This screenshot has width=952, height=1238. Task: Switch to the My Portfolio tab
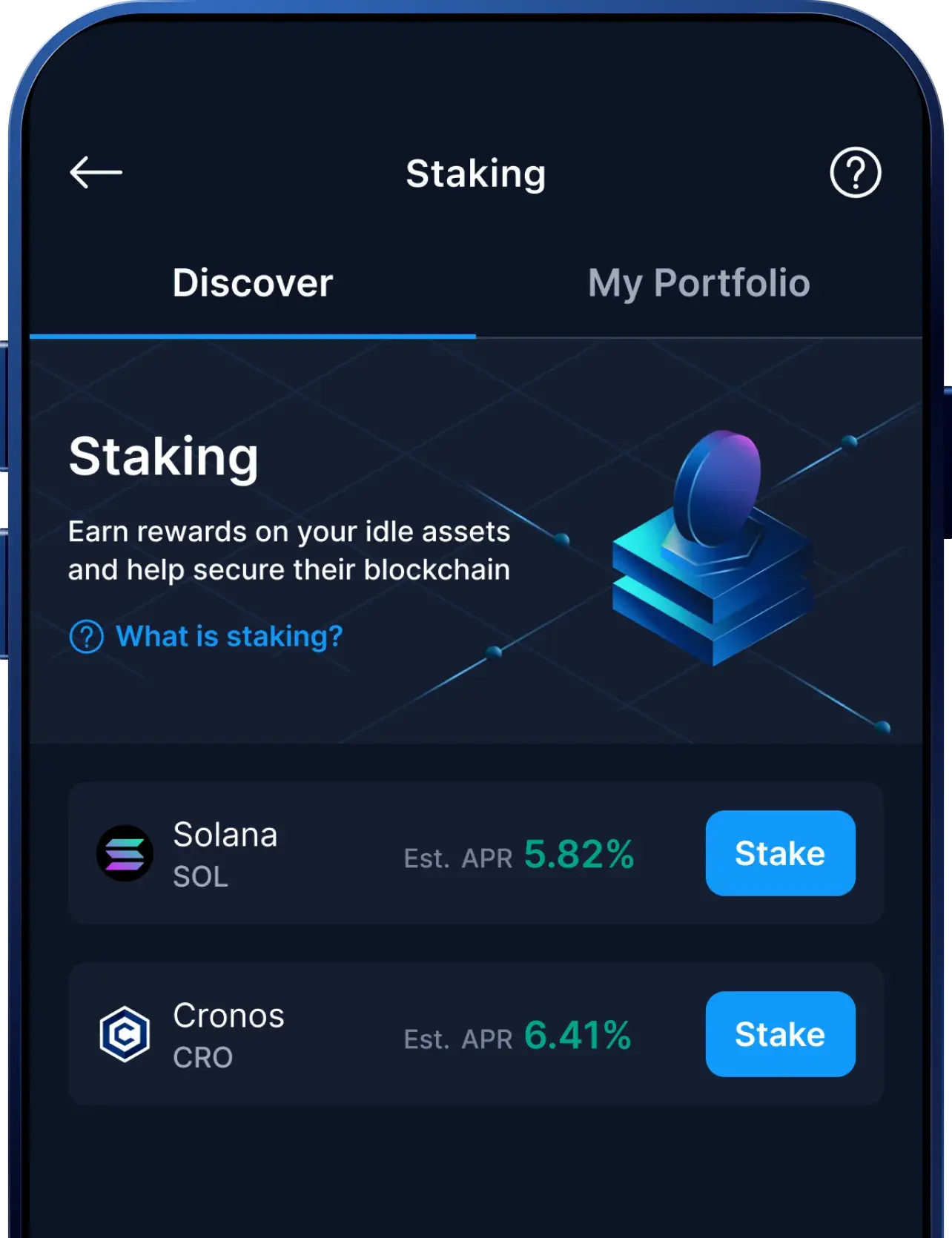(x=698, y=283)
